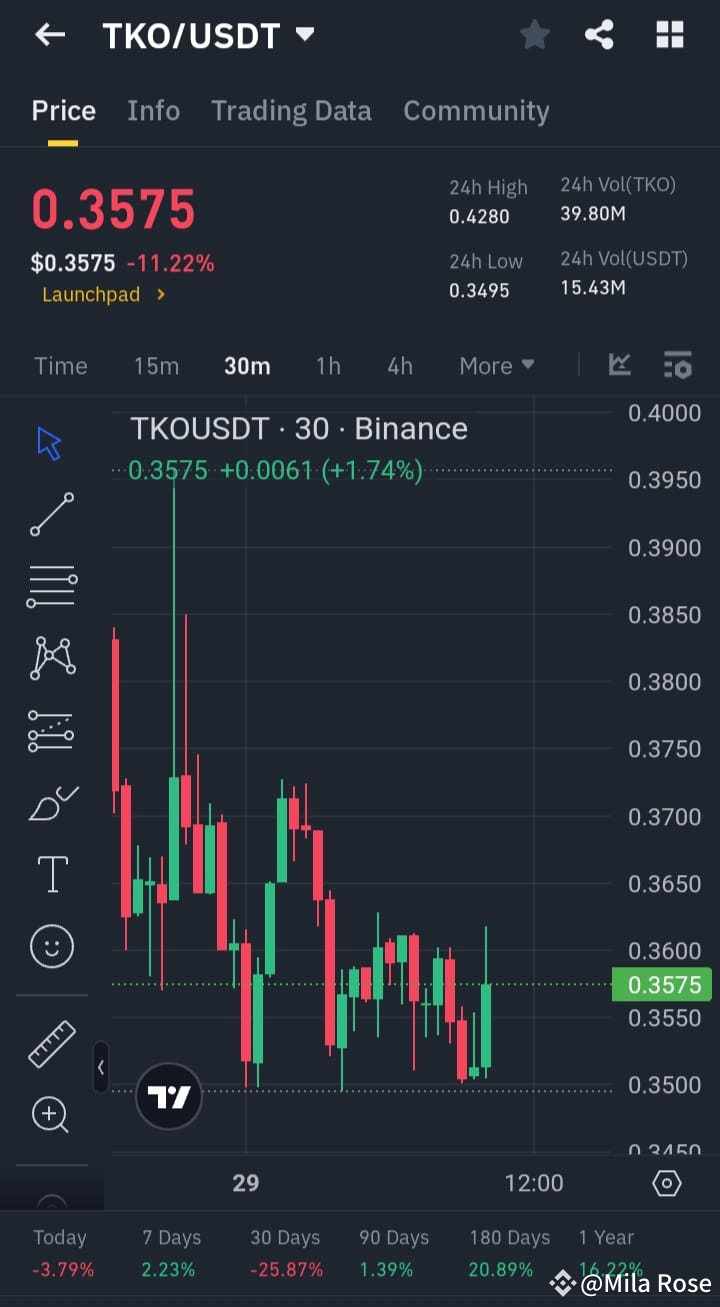This screenshot has height=1307, width=720.
Task: Select the brush drawing tool
Action: point(50,801)
